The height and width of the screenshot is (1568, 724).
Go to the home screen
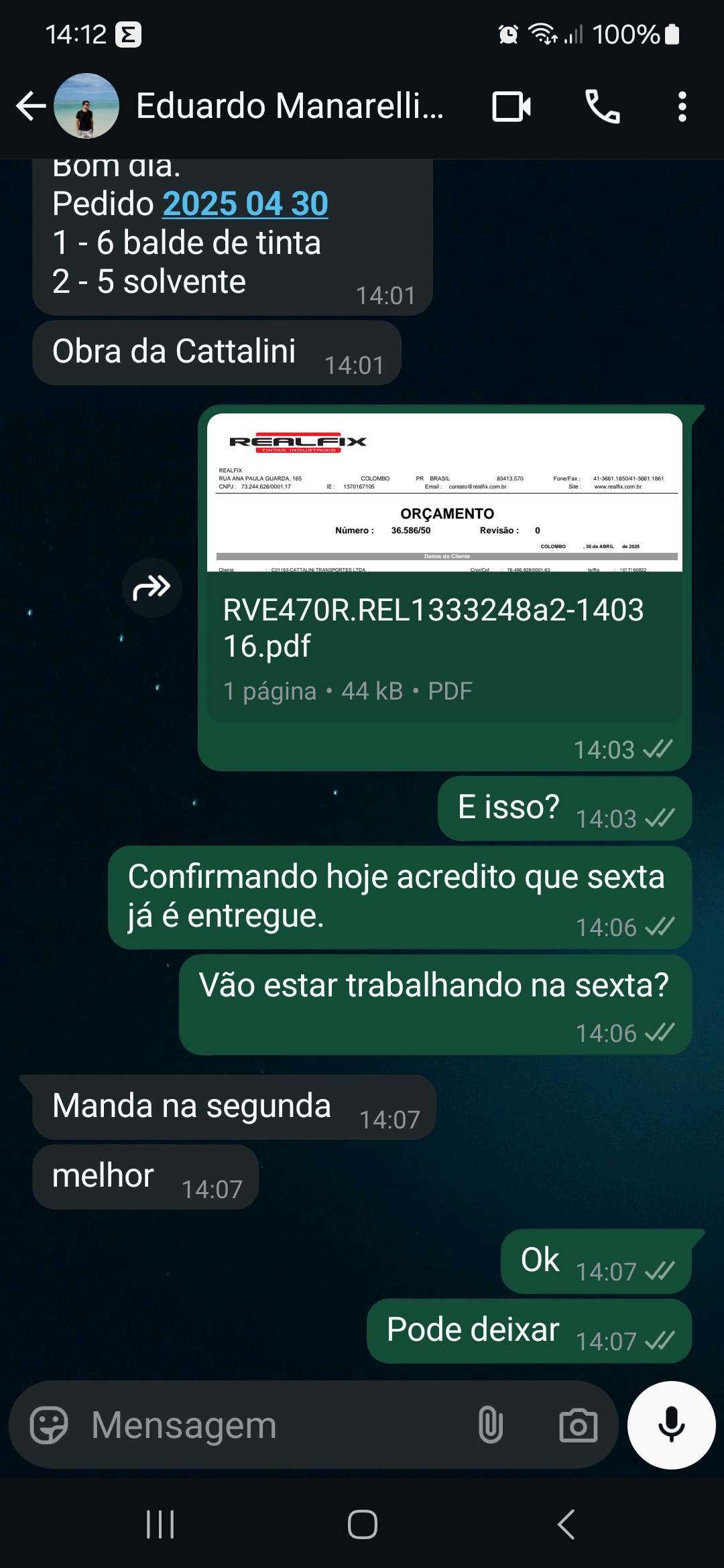point(362,1524)
